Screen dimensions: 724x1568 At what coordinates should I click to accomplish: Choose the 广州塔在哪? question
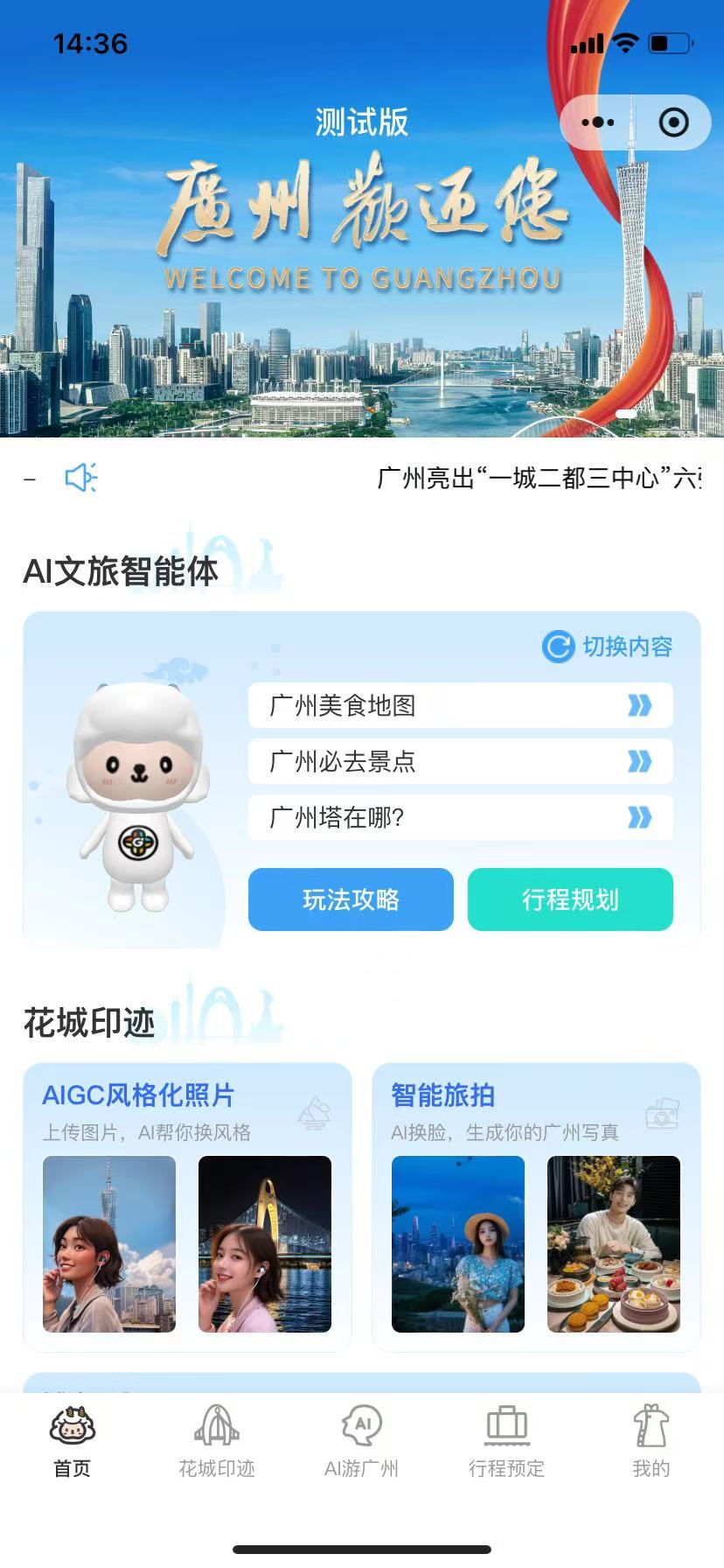(x=460, y=817)
